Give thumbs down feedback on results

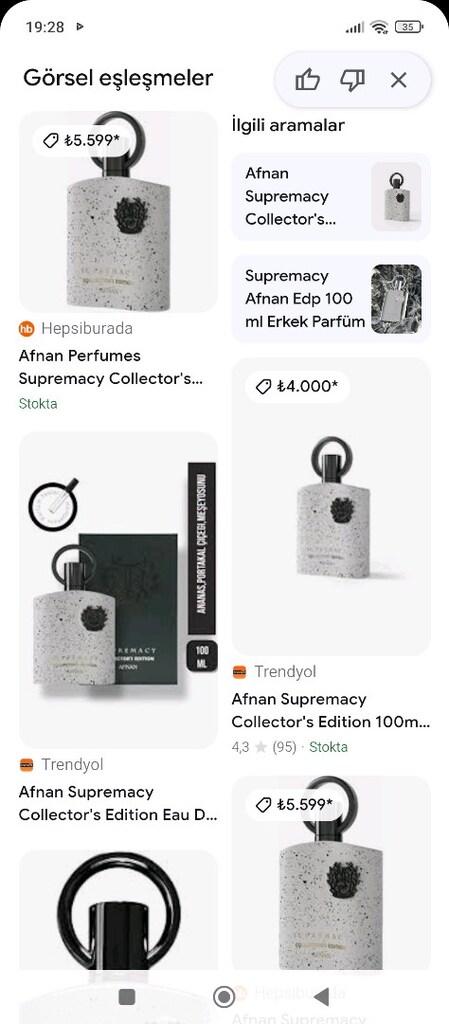(352, 80)
